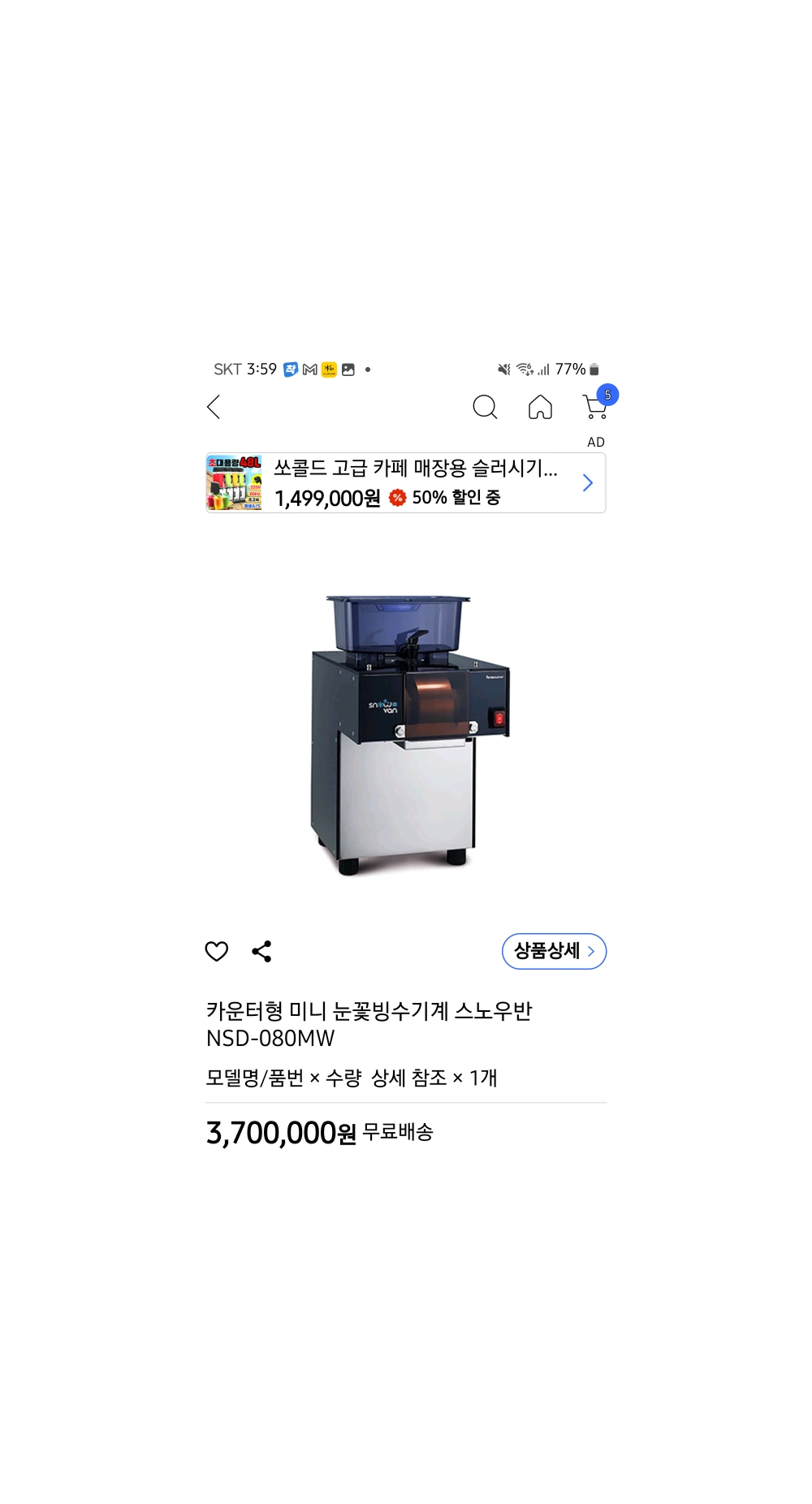Go back using the top-left arrow
This screenshot has width=812, height=1504.
pyautogui.click(x=214, y=407)
